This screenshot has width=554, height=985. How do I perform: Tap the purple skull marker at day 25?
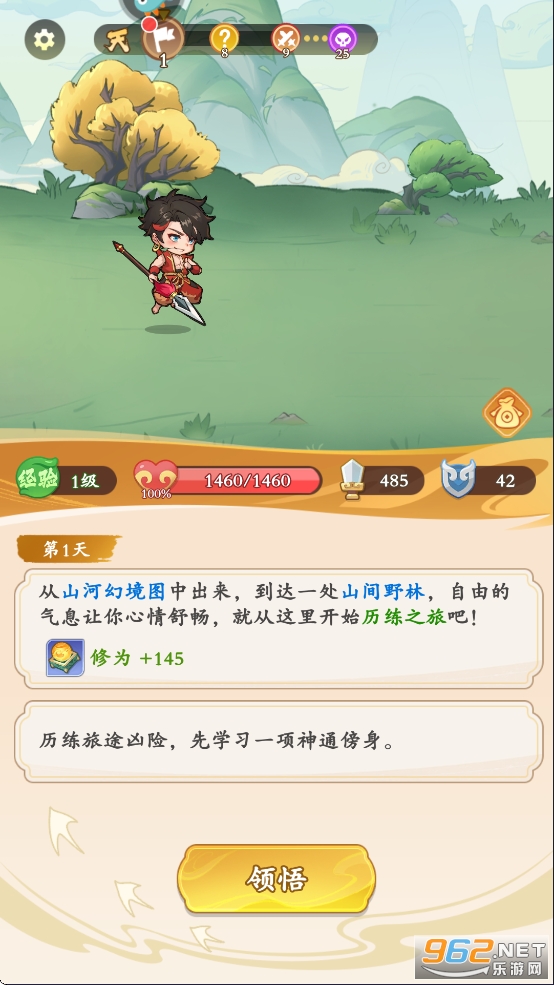coord(342,39)
